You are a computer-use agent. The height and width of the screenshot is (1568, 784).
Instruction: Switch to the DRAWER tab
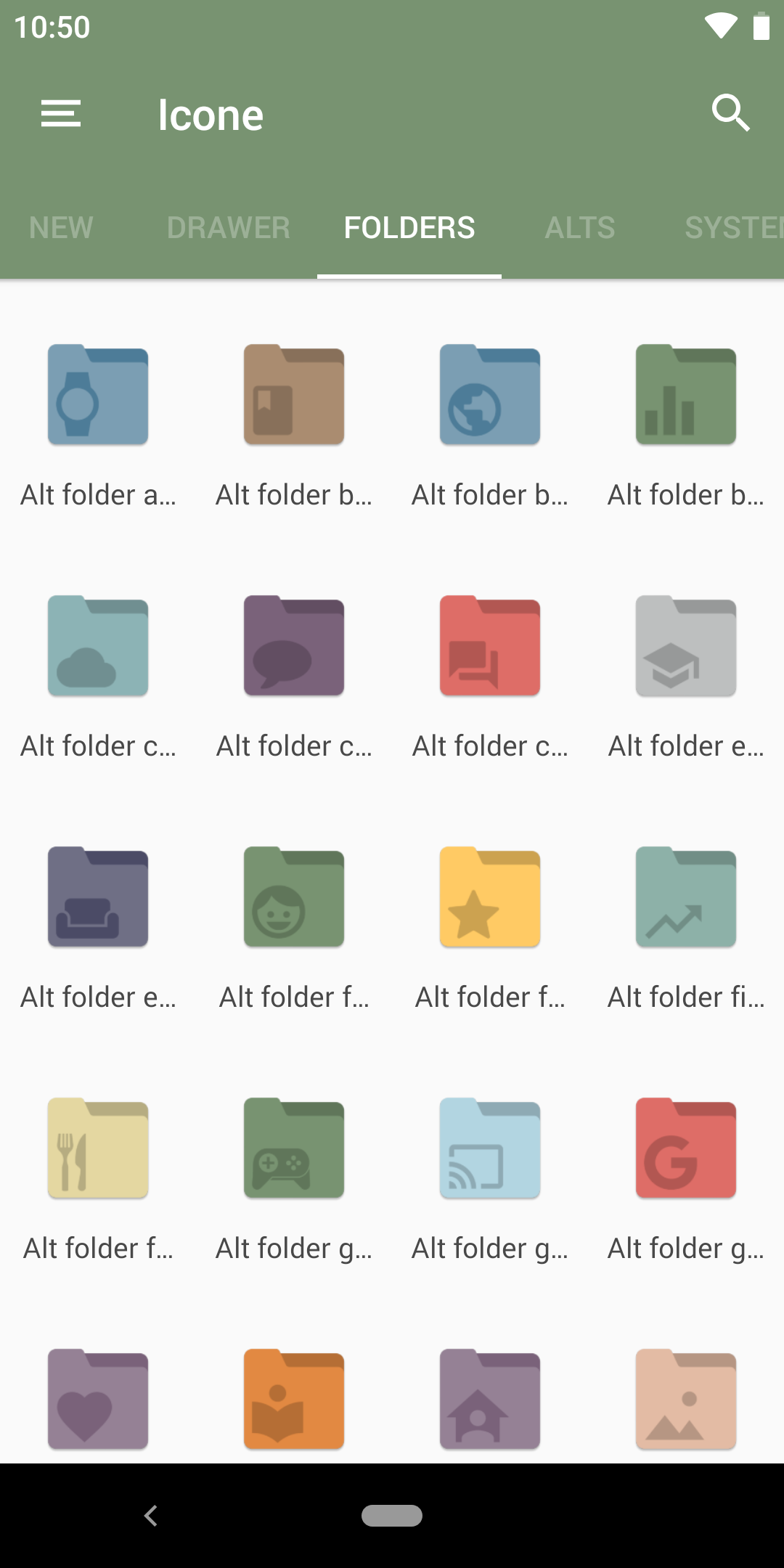(x=228, y=228)
